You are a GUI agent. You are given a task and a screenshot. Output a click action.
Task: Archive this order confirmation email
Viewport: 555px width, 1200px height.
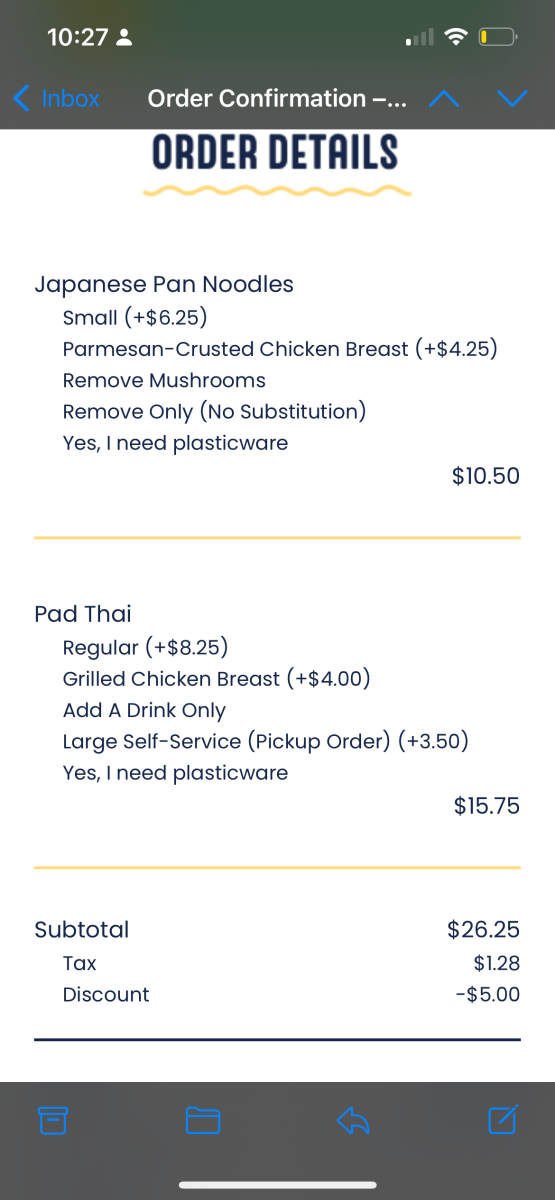tap(53, 1121)
